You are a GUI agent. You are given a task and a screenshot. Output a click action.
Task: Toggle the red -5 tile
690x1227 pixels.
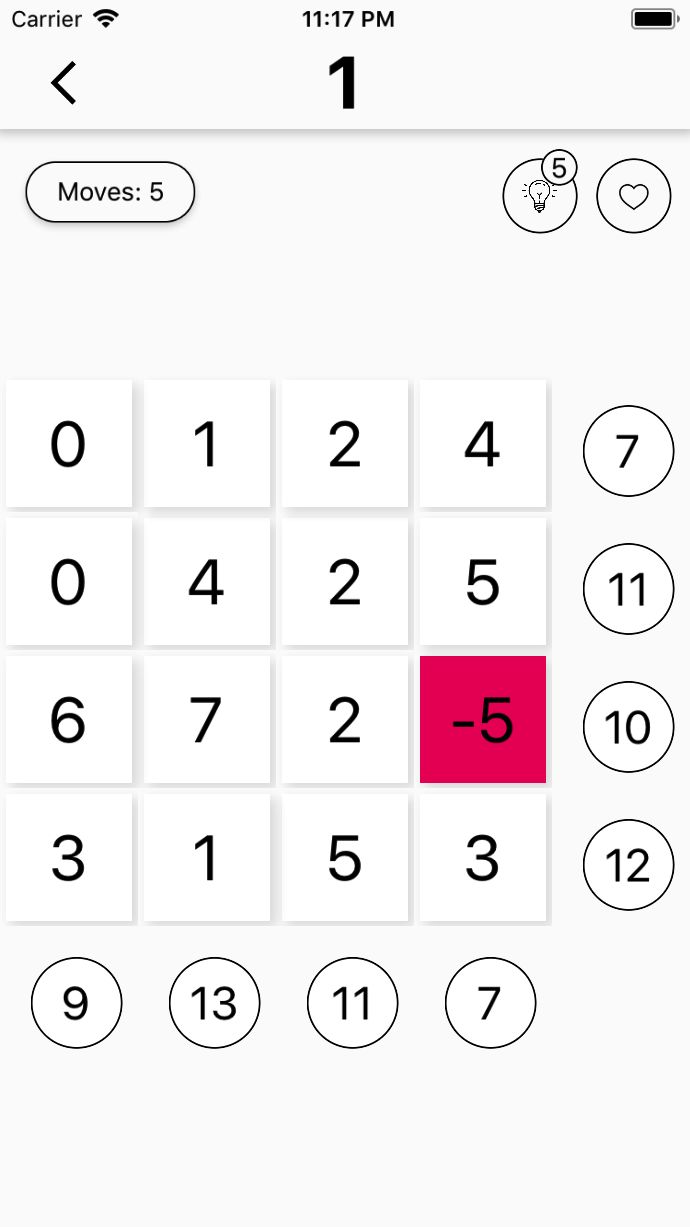click(x=483, y=719)
